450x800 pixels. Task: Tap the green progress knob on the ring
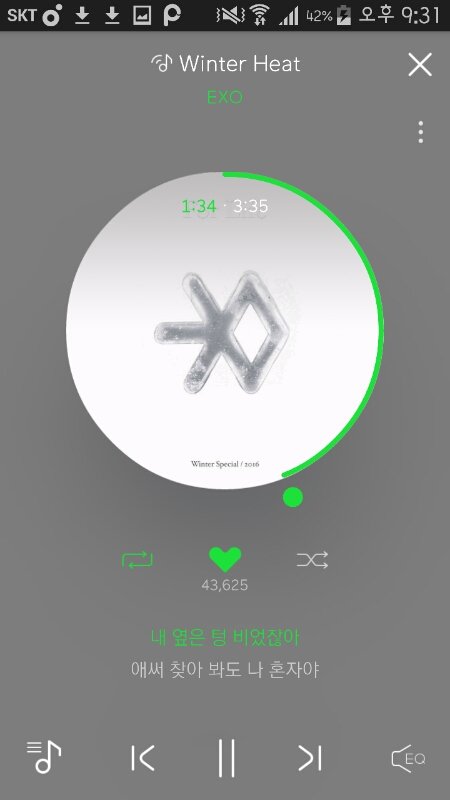293,497
